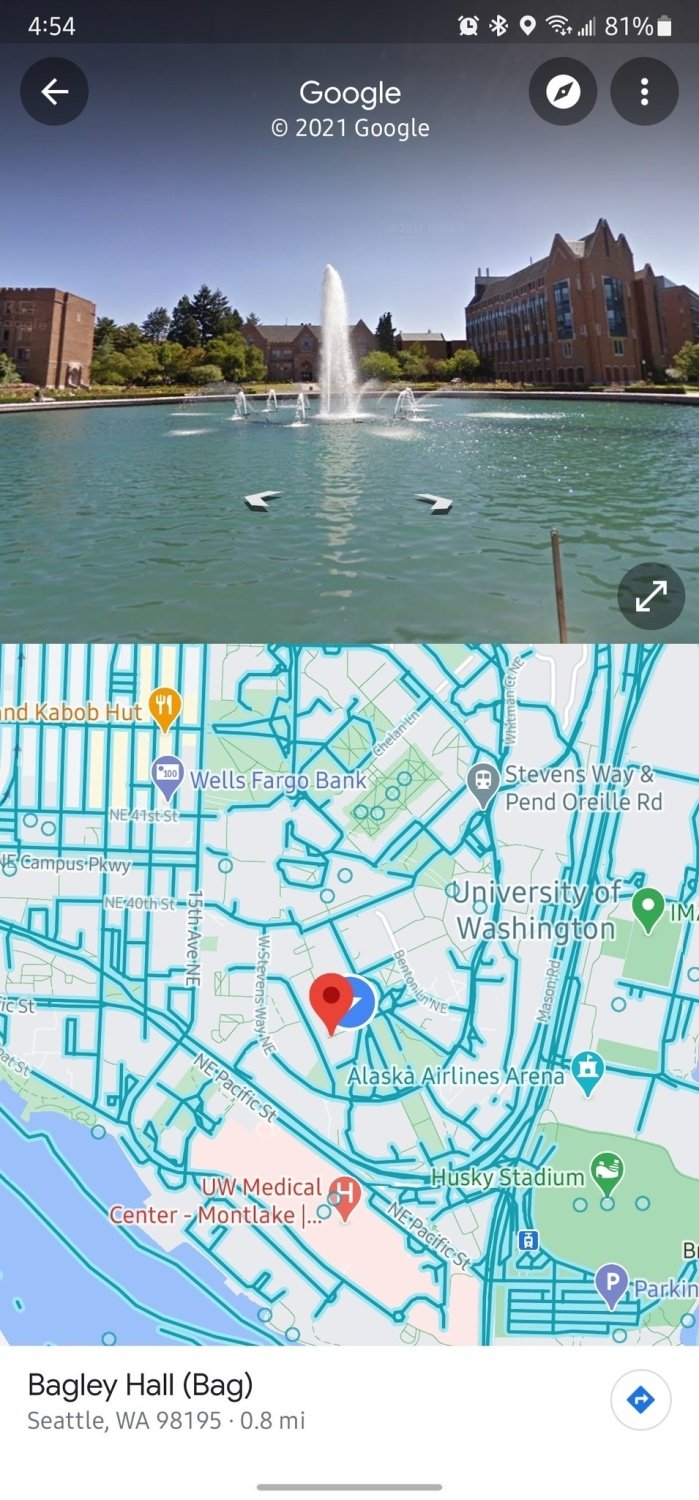Tap the Parking marker near Husky Stadium

point(611,1284)
